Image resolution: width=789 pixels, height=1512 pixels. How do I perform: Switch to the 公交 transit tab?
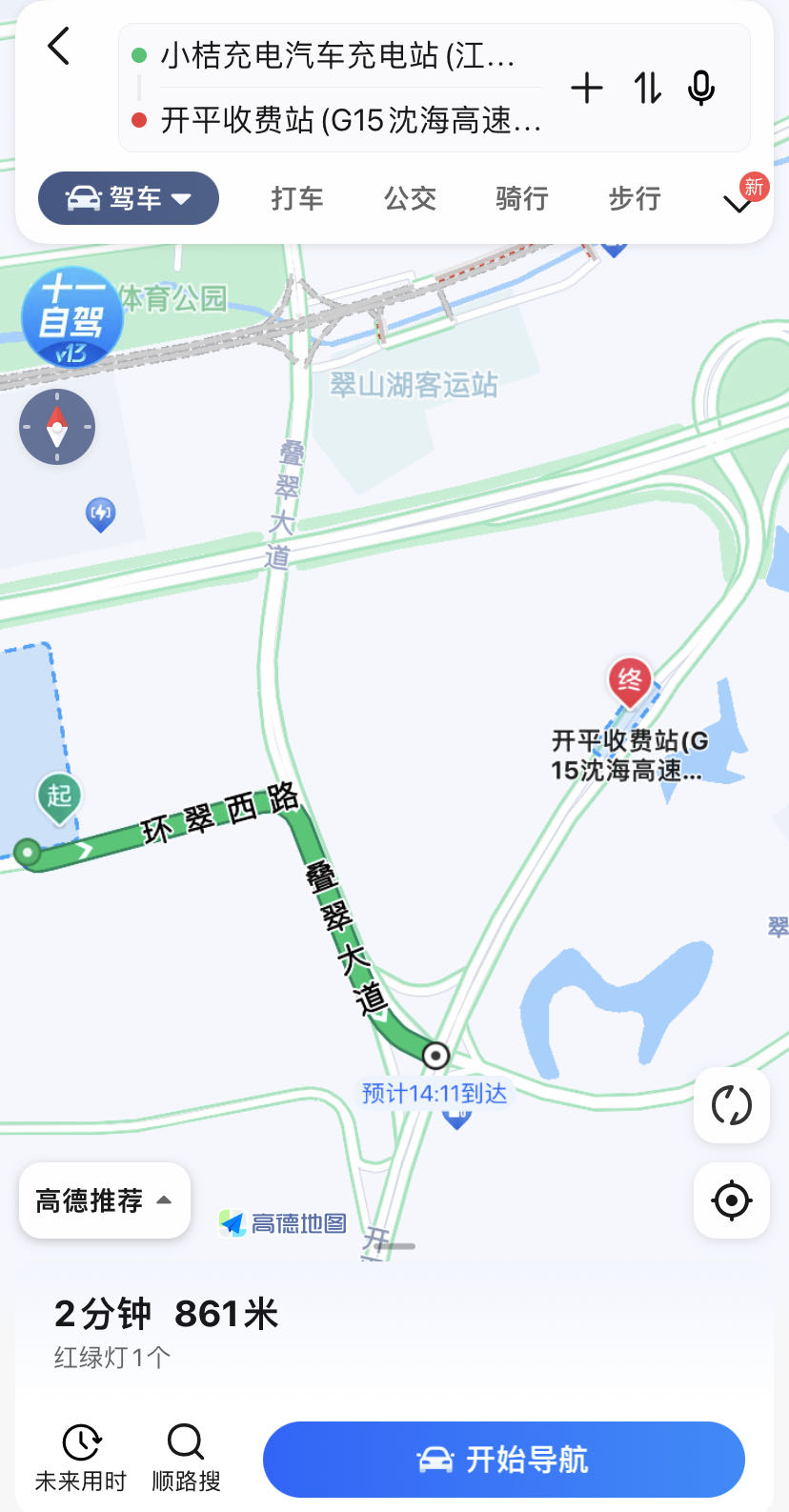409,198
